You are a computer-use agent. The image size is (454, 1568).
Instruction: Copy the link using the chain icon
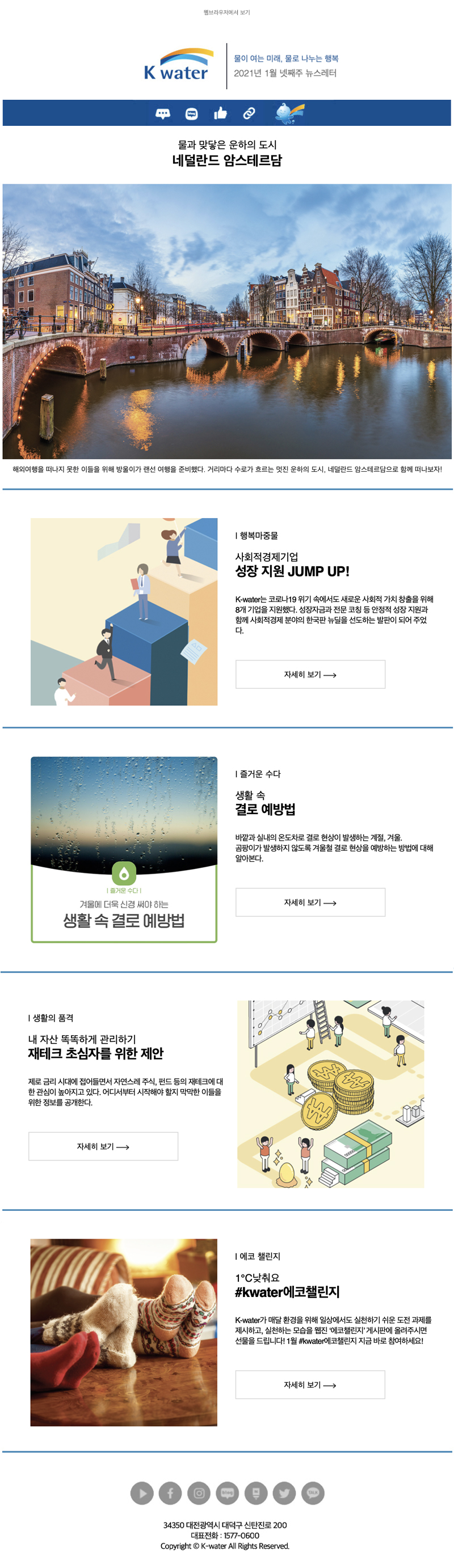tap(249, 113)
